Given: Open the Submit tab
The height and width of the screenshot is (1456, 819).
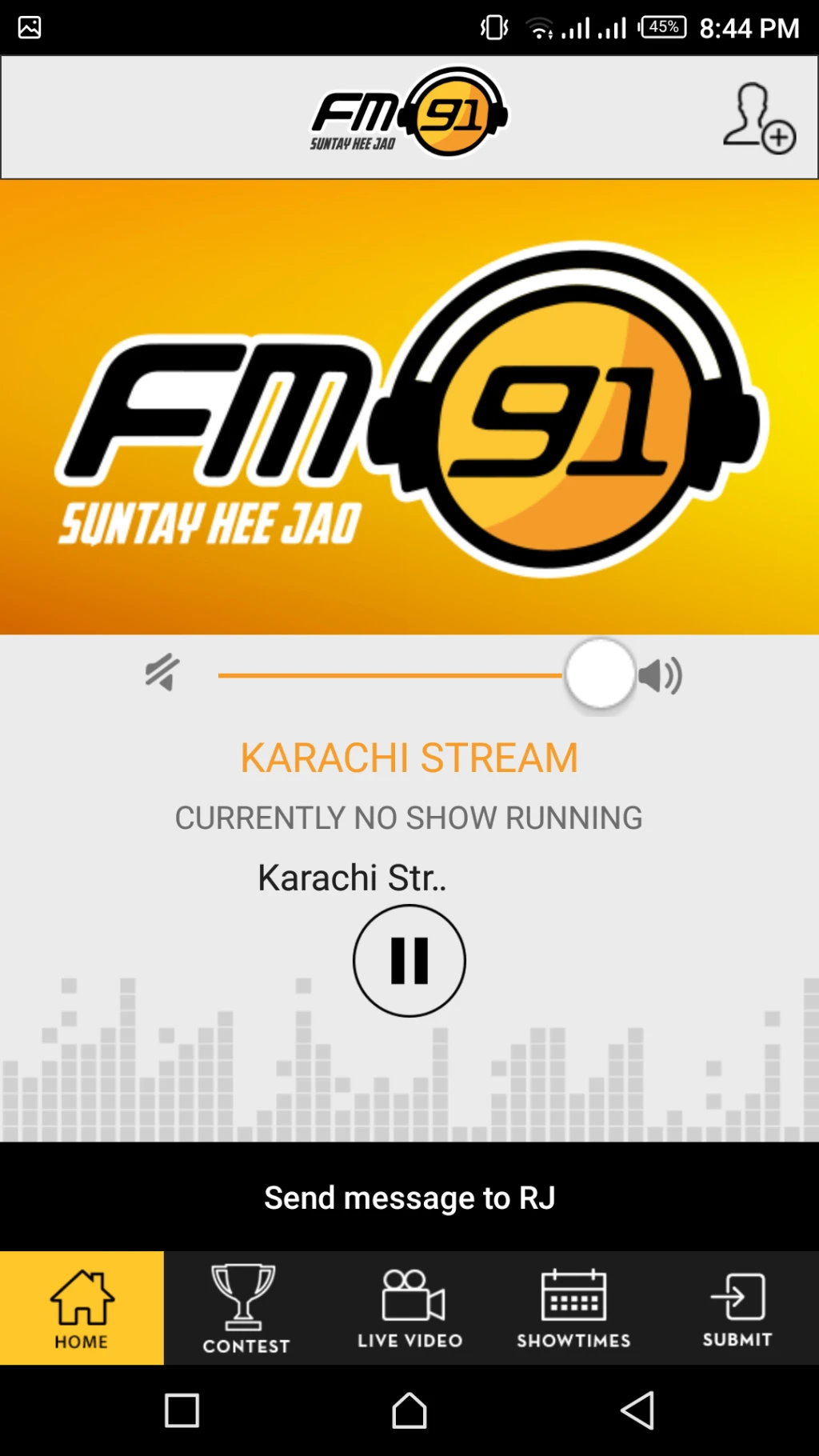Looking at the screenshot, I should pos(737,1308).
